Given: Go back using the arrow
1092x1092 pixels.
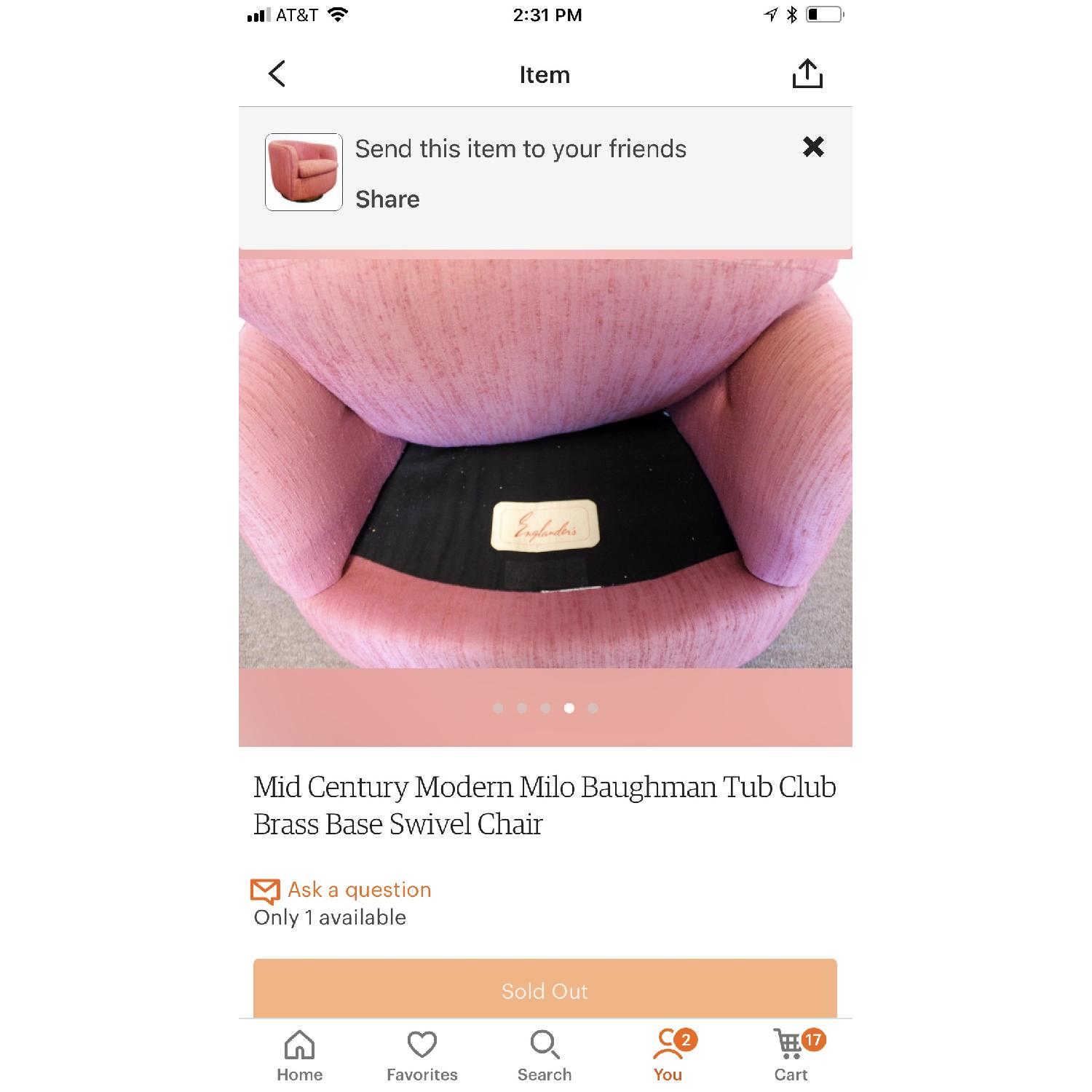Looking at the screenshot, I should (x=277, y=74).
